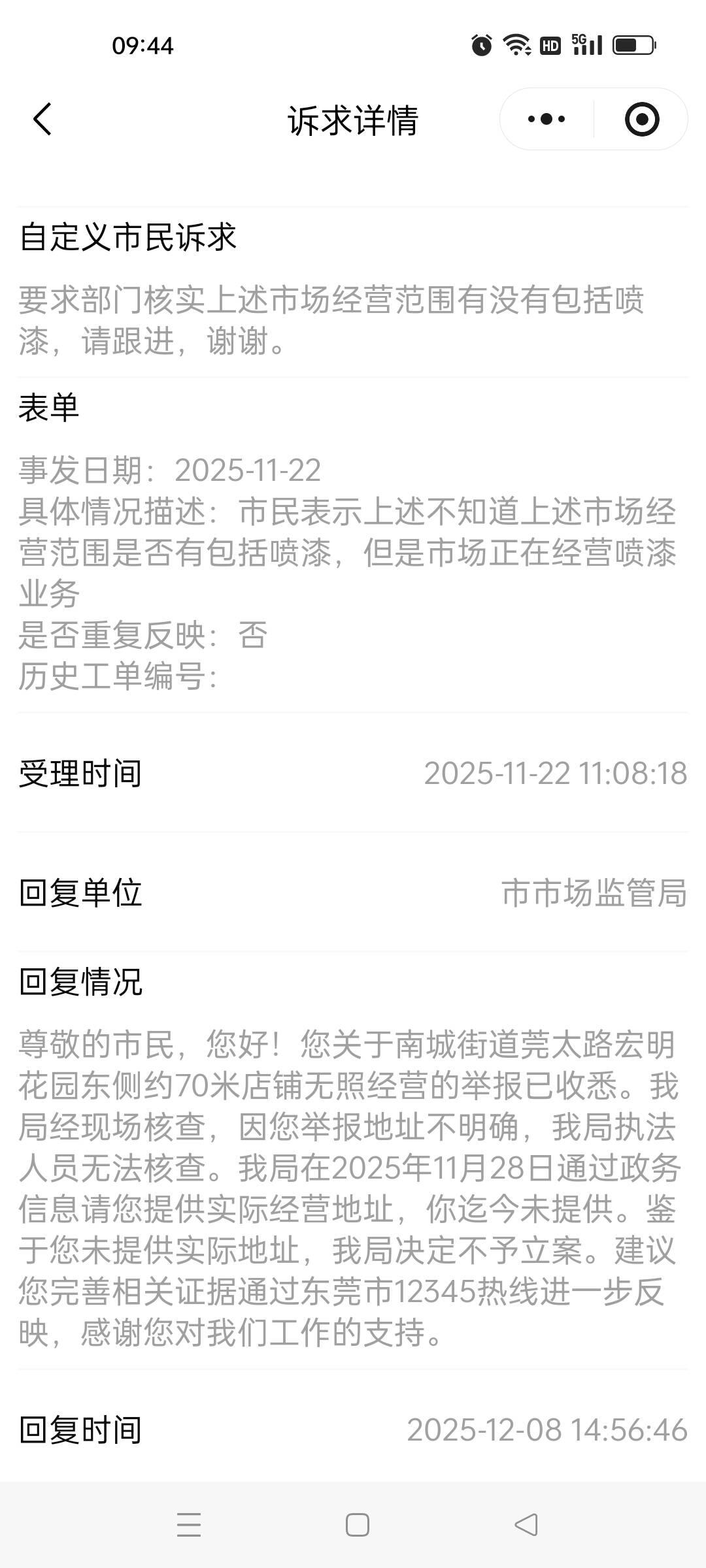
Task: Tap the system home navigation button
Action: (357, 1524)
